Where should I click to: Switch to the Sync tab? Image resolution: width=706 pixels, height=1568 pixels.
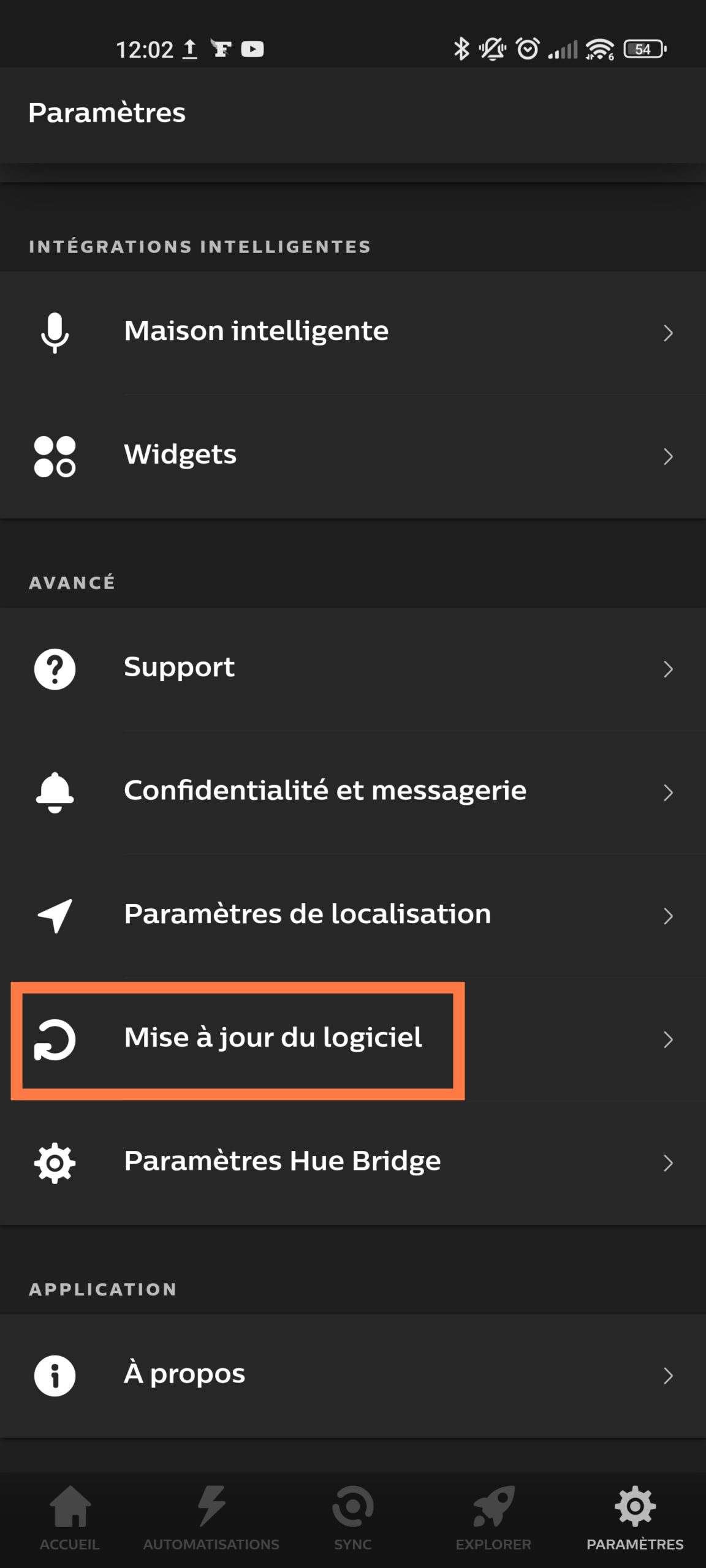[353, 1518]
